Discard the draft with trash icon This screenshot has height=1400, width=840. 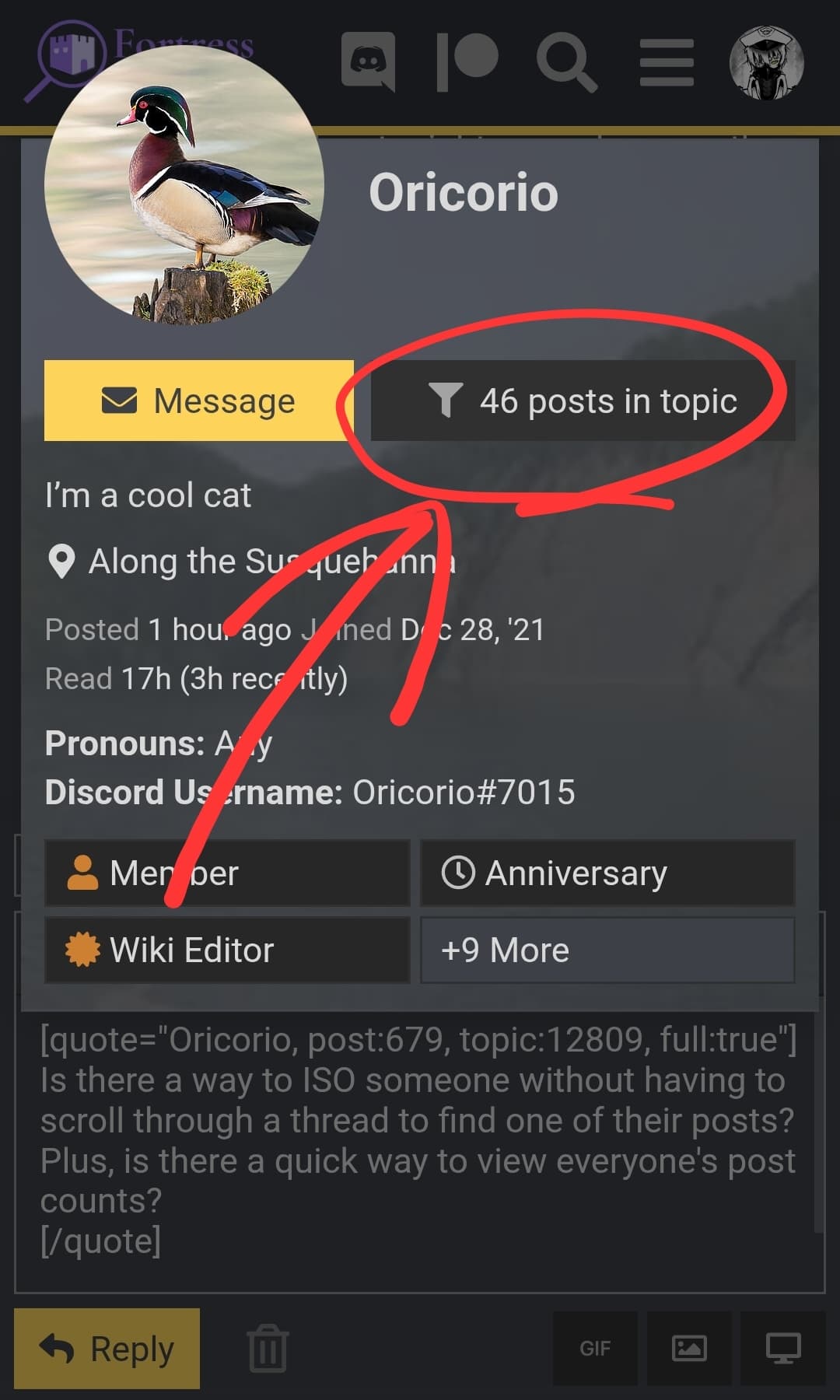click(268, 1349)
